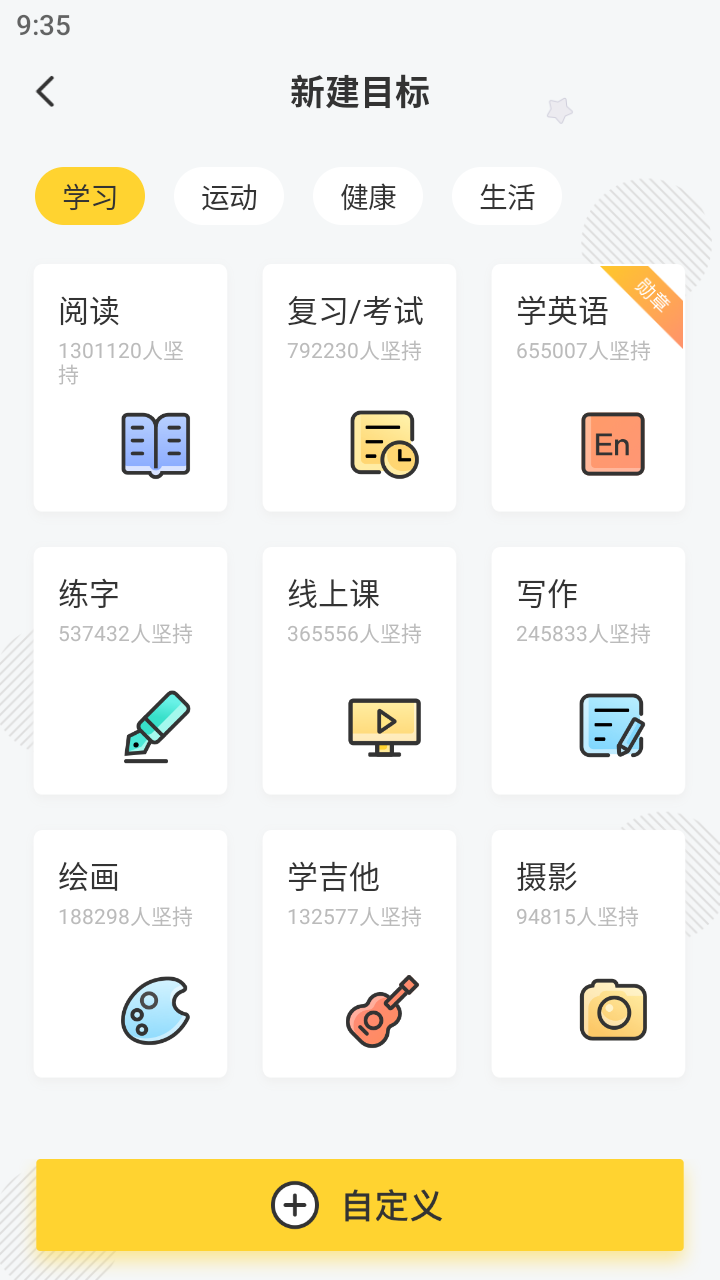This screenshot has height=1280, width=720.
Task: Select the 练字 goal card
Action: point(131,671)
